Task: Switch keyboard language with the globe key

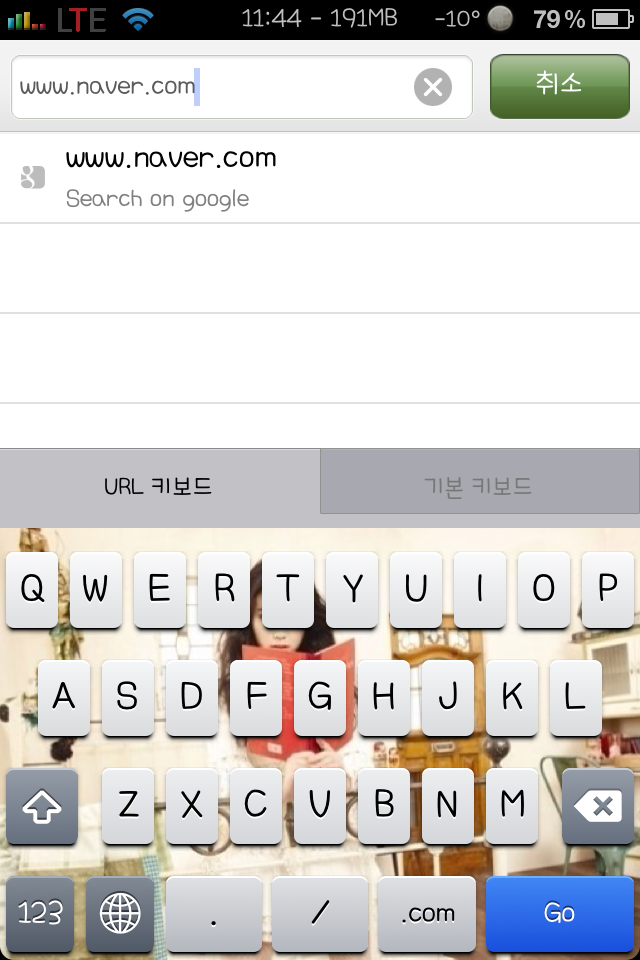Action: tap(120, 913)
